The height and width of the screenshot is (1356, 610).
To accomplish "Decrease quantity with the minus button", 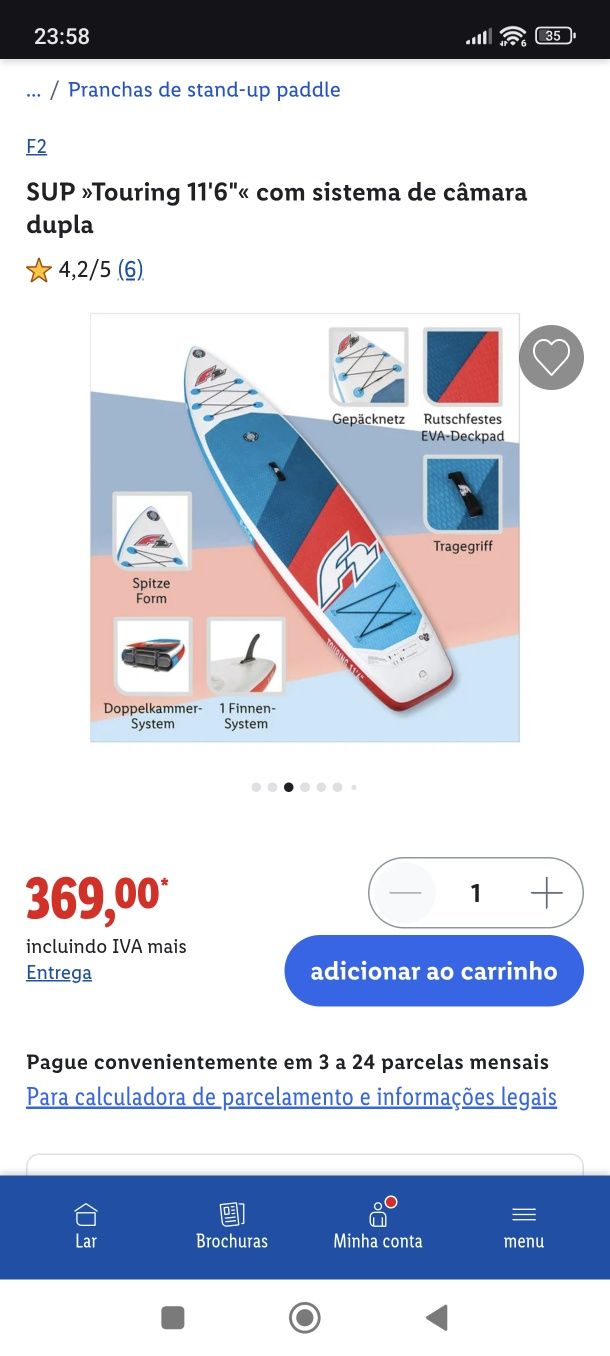I will 405,892.
